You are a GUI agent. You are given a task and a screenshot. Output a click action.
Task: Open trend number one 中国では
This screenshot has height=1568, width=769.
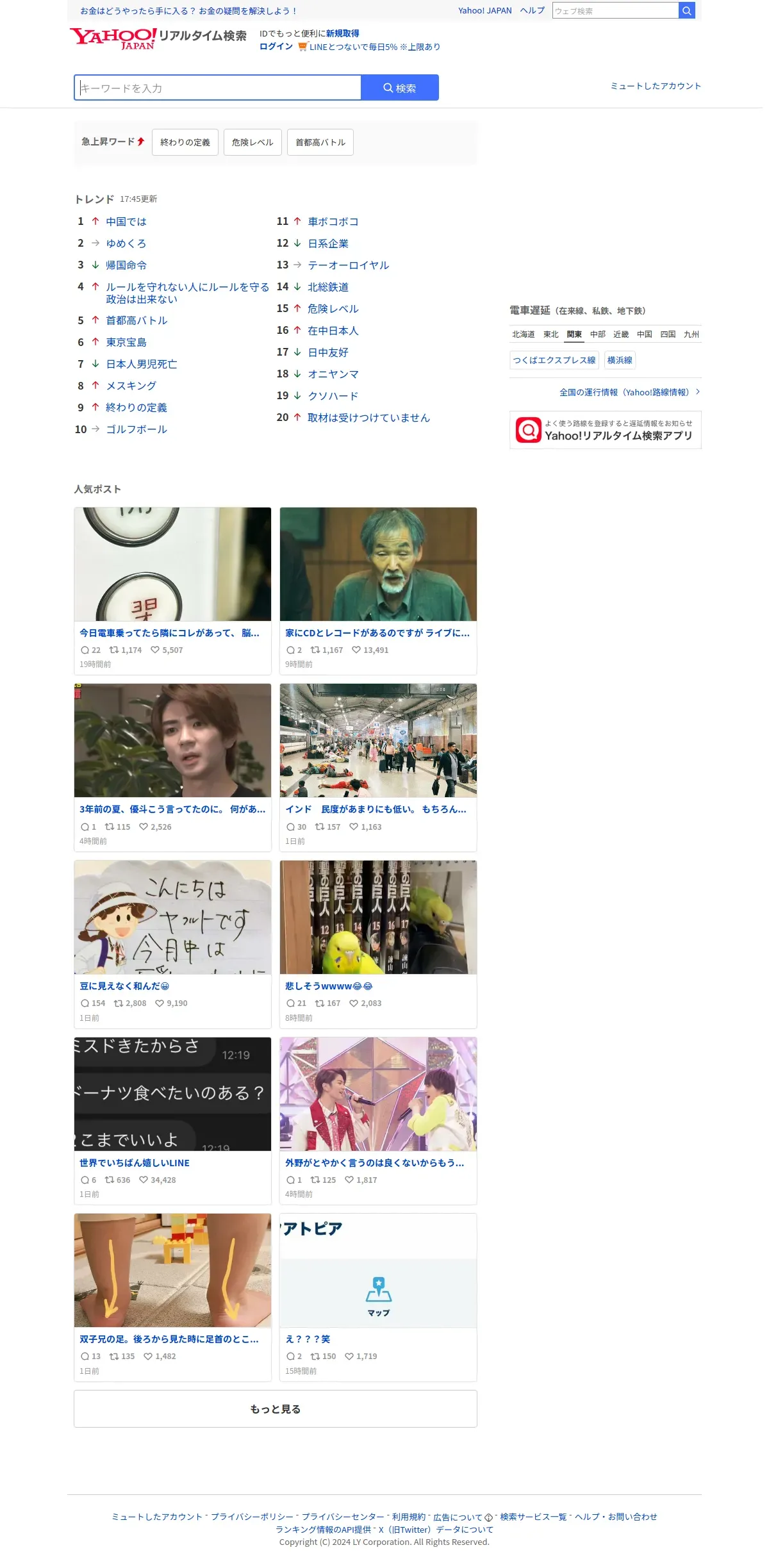126,222
